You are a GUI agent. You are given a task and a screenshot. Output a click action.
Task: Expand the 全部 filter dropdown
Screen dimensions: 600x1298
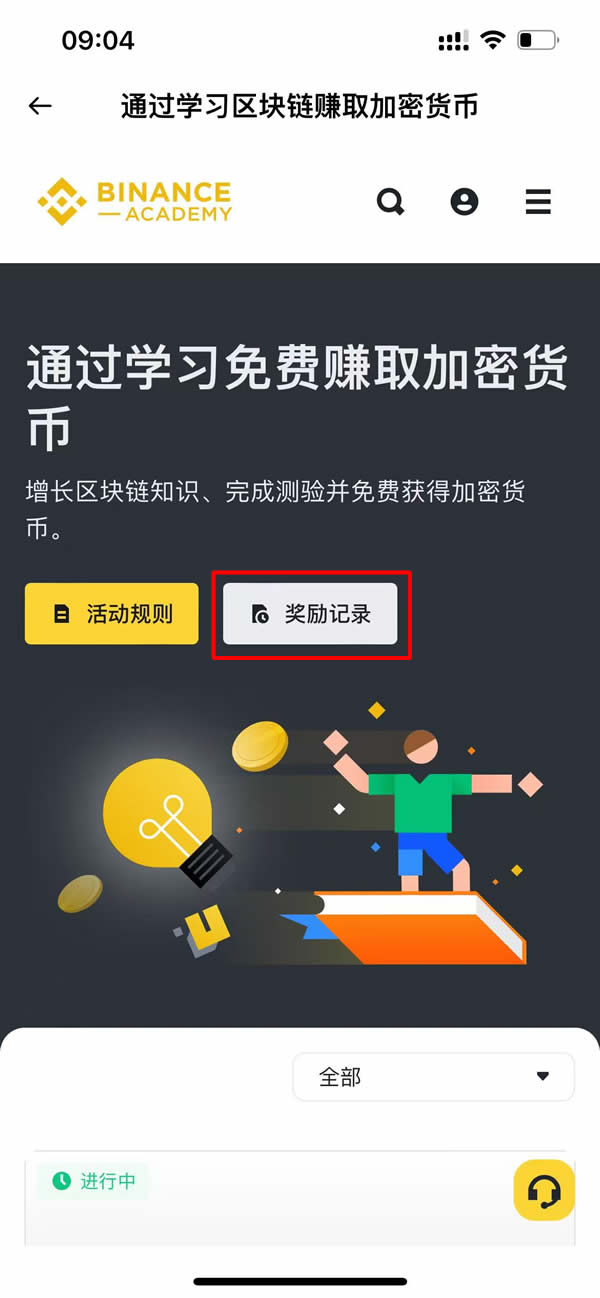tap(433, 1077)
